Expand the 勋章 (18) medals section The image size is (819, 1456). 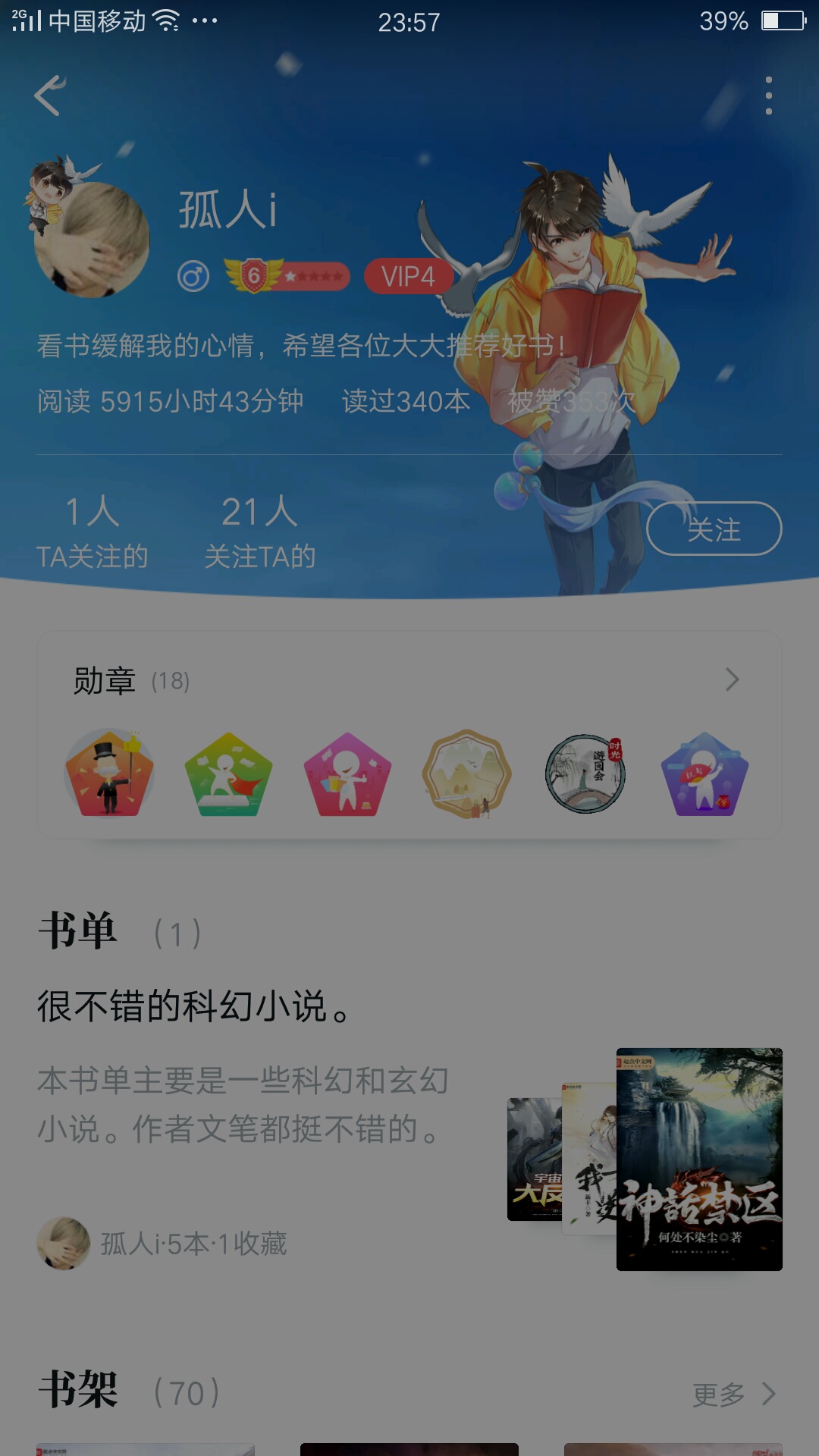[409, 680]
